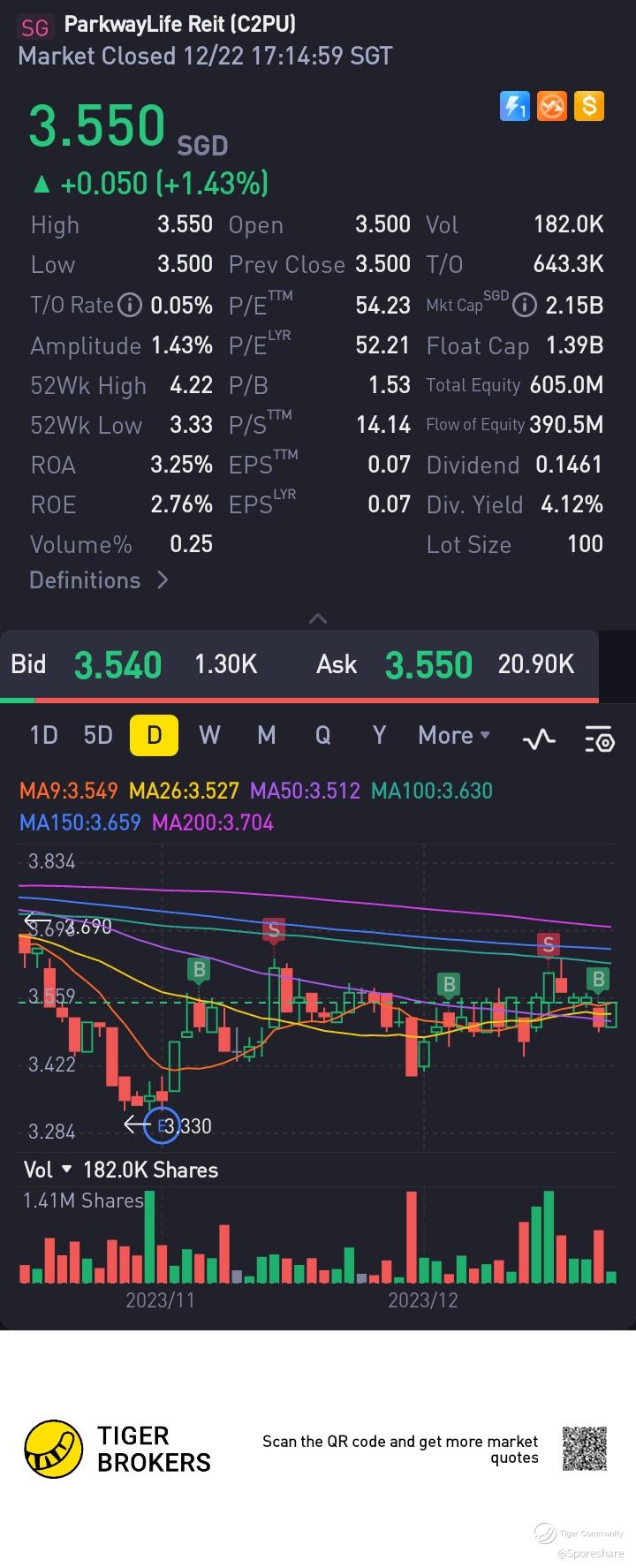This screenshot has width=636, height=1568.
Task: Show the monthly M chart
Action: pos(266,735)
